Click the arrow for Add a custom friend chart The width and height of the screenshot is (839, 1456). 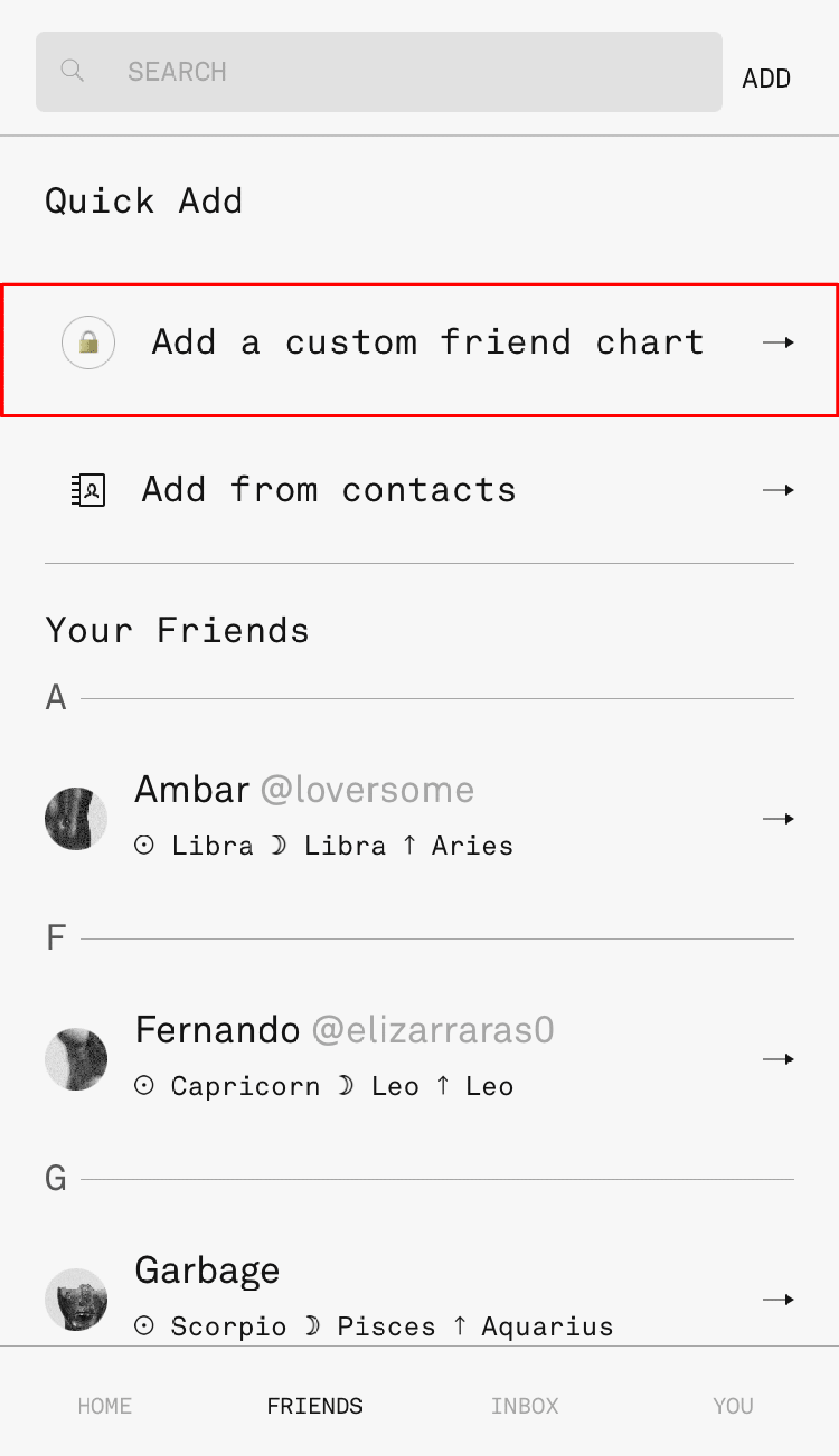781,342
